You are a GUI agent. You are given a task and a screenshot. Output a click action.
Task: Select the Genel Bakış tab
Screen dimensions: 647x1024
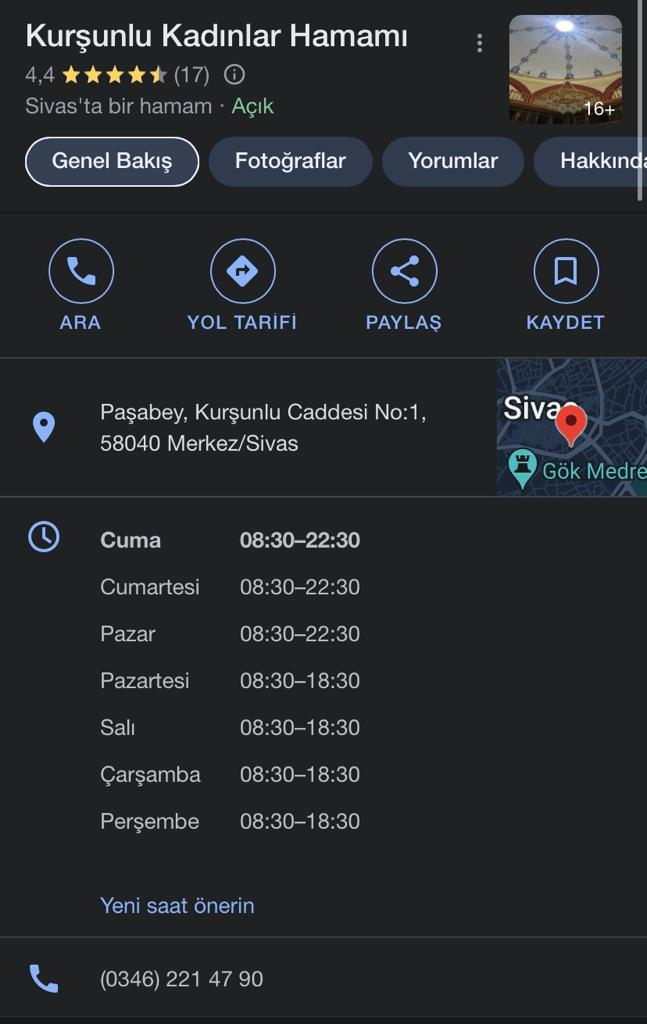click(112, 161)
